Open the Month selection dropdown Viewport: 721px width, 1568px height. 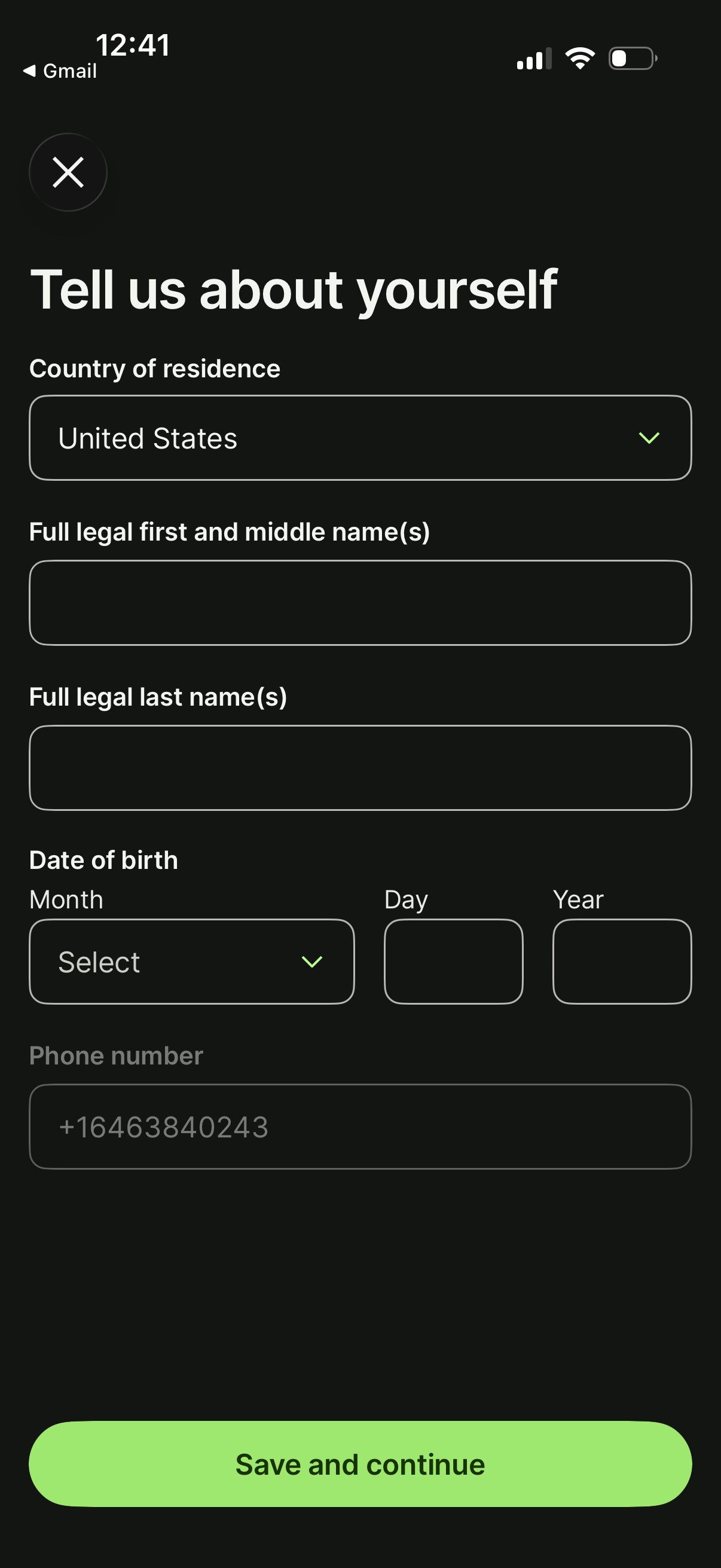pyautogui.click(x=191, y=962)
